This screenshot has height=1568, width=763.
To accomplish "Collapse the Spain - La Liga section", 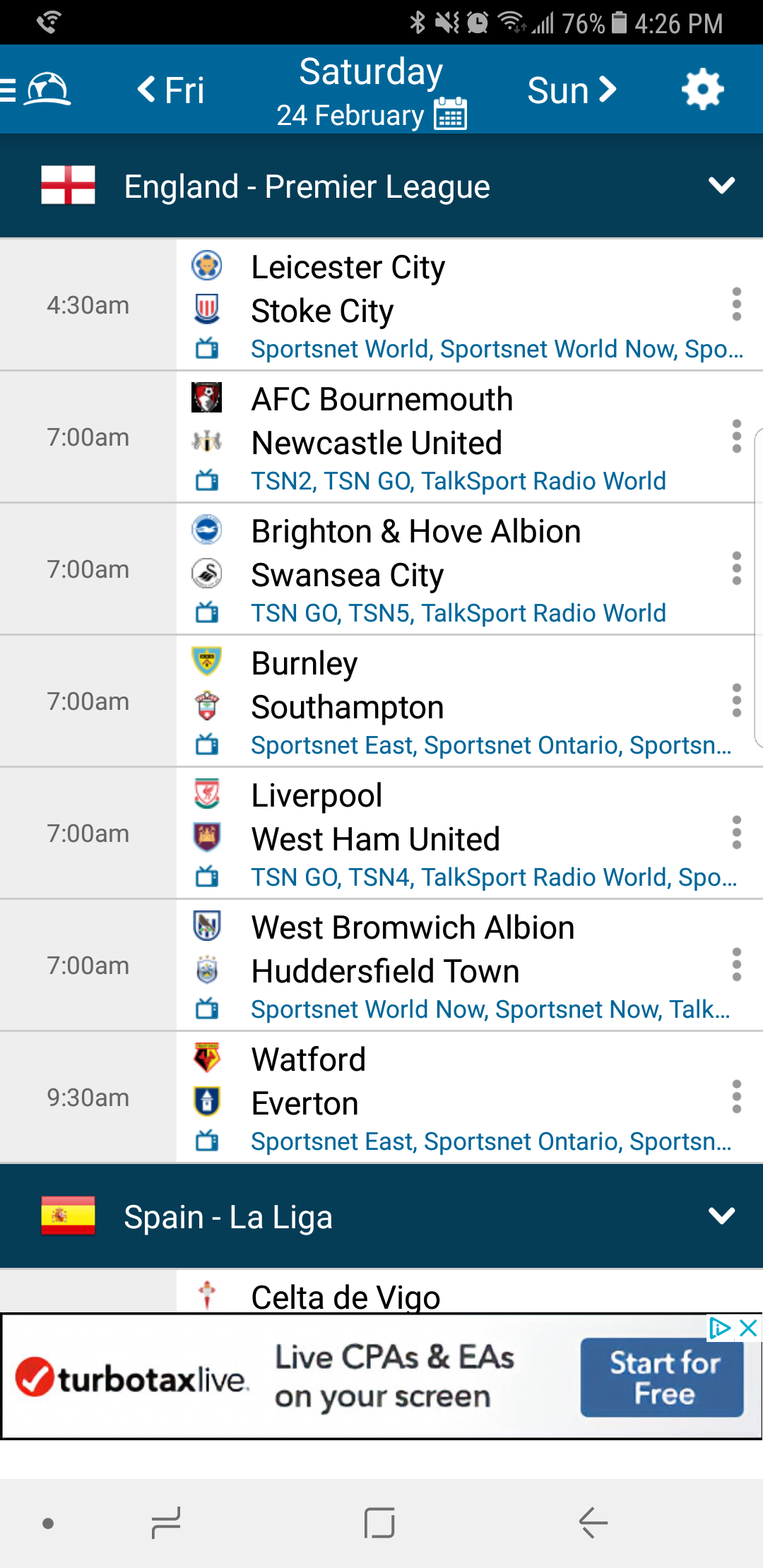I will 721,1216.
